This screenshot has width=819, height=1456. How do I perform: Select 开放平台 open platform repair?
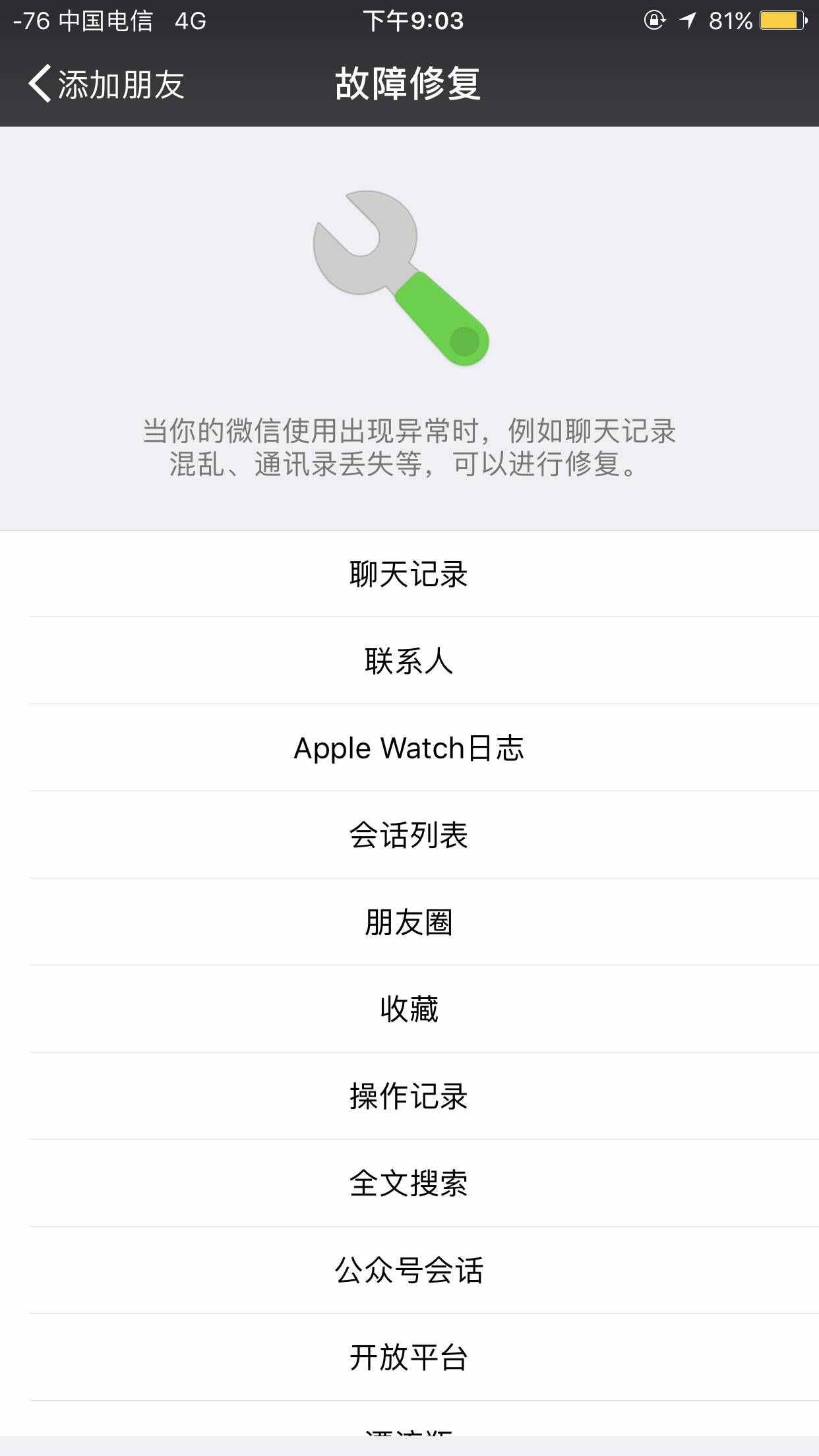point(409,1357)
